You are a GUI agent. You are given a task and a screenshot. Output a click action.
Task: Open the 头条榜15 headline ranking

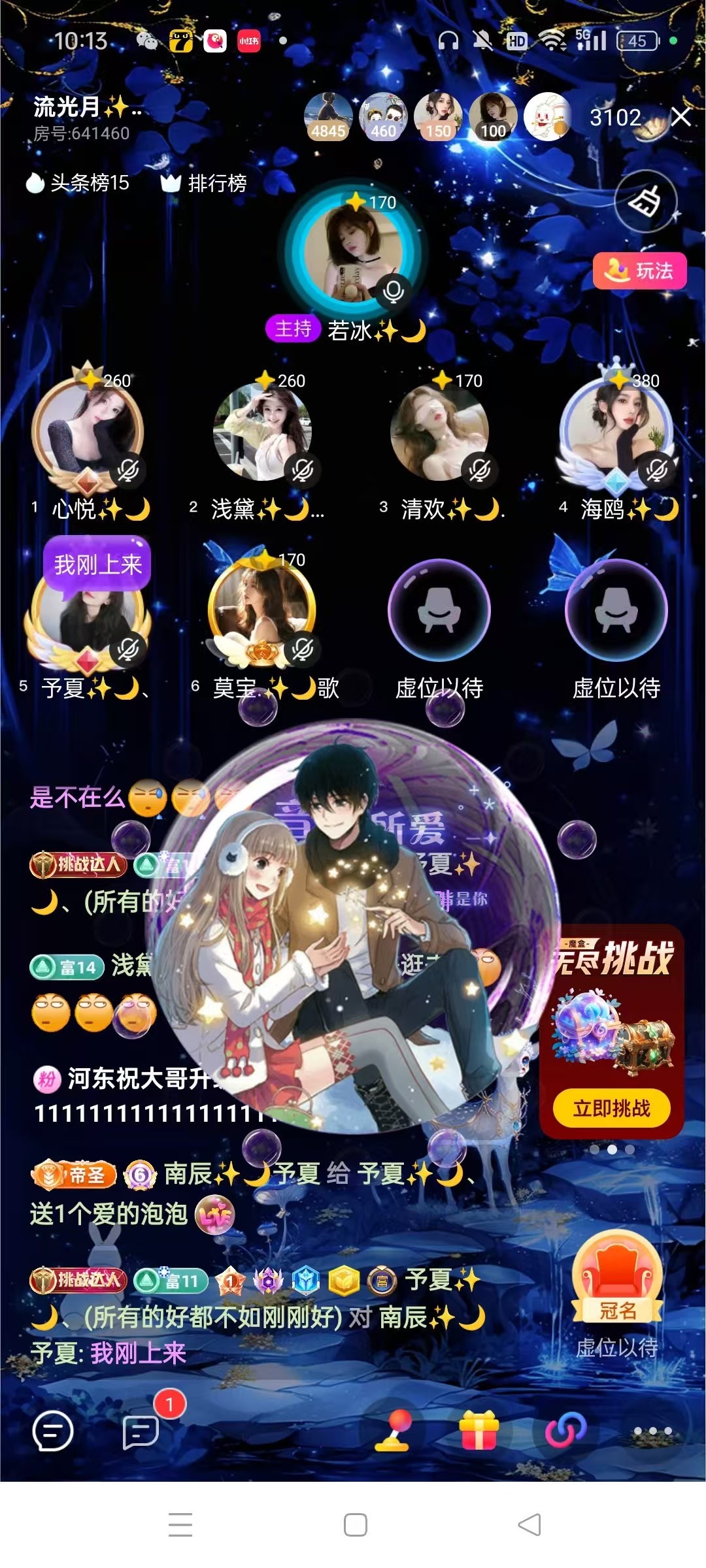[78, 183]
